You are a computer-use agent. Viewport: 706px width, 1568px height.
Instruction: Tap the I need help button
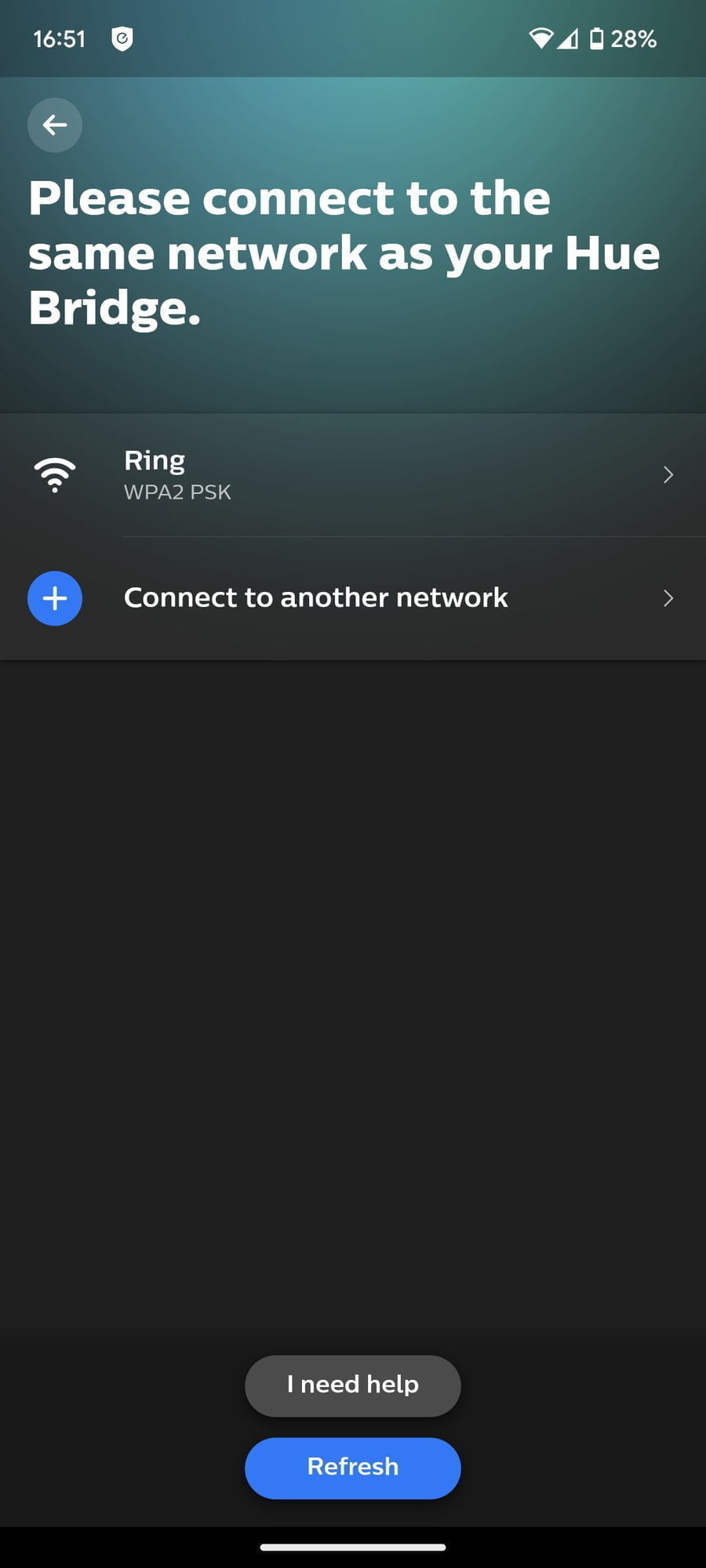coord(352,1385)
